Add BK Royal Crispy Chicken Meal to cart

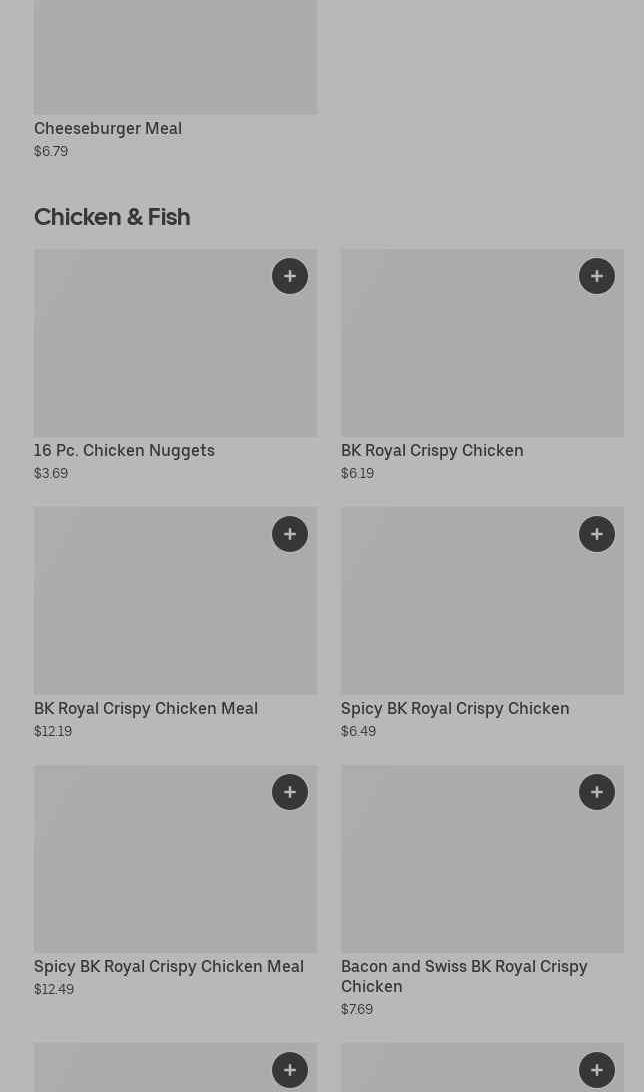tap(290, 534)
